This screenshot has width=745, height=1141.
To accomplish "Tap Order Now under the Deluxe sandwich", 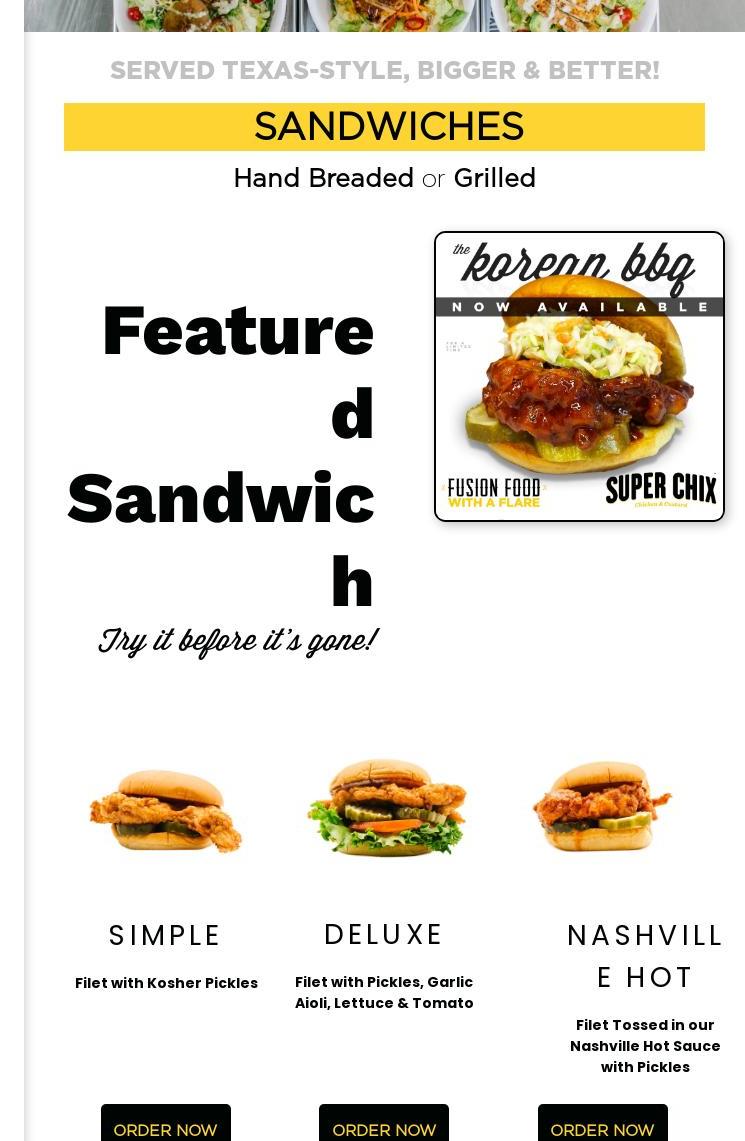I will [x=384, y=1127].
